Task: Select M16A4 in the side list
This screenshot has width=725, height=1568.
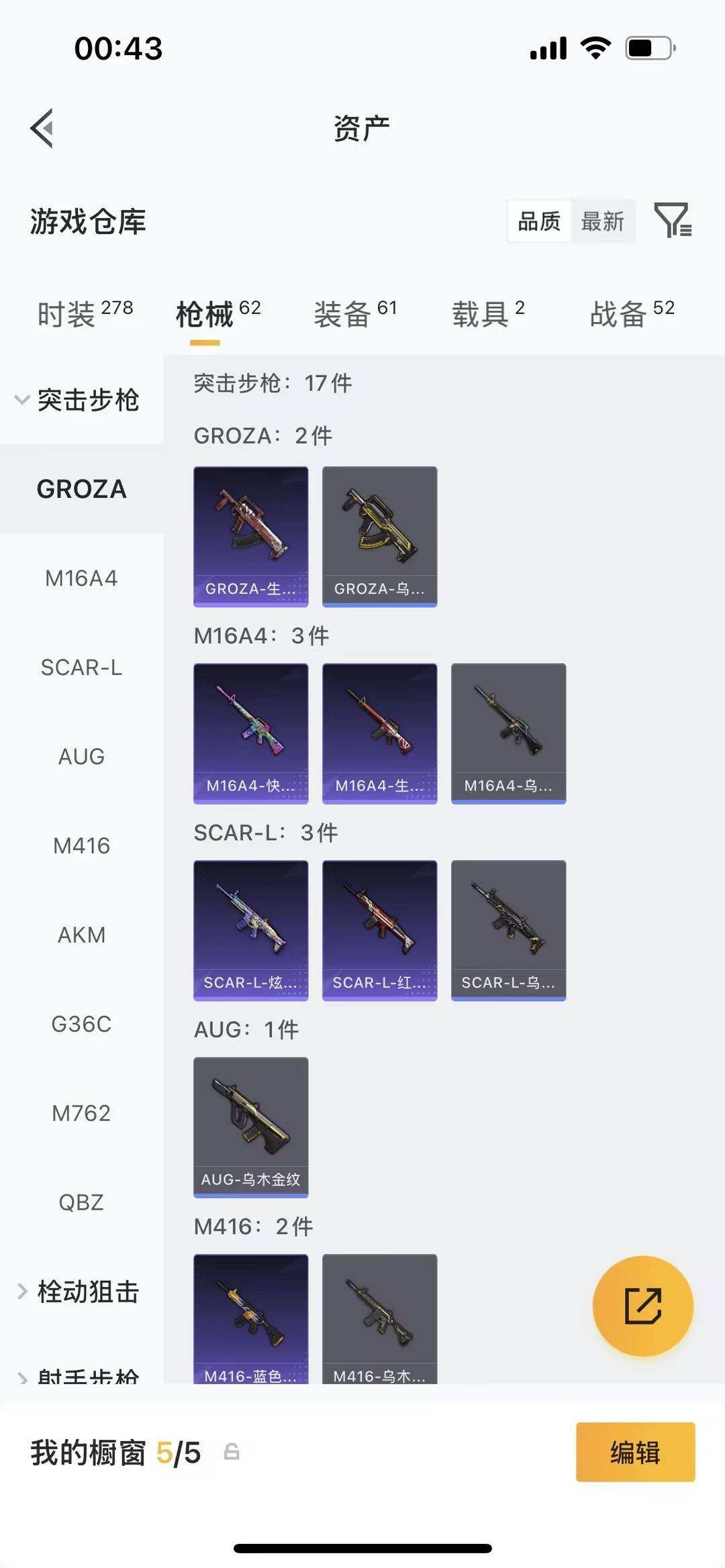Action: pos(81,578)
